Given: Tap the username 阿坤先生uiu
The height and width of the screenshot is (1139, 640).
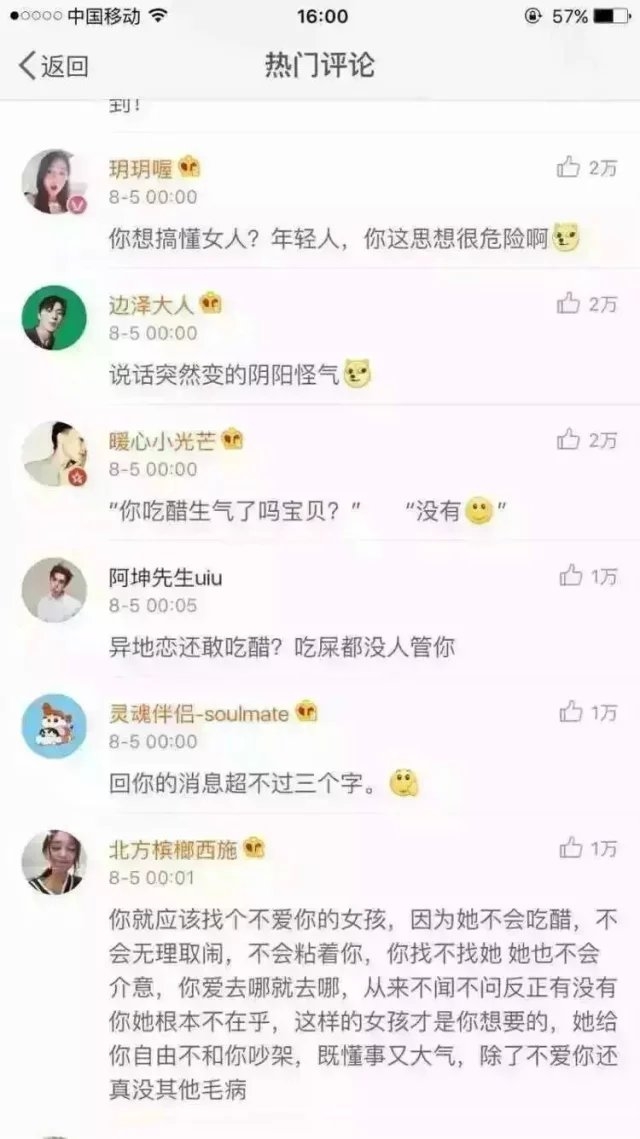Looking at the screenshot, I should click(x=166, y=577).
